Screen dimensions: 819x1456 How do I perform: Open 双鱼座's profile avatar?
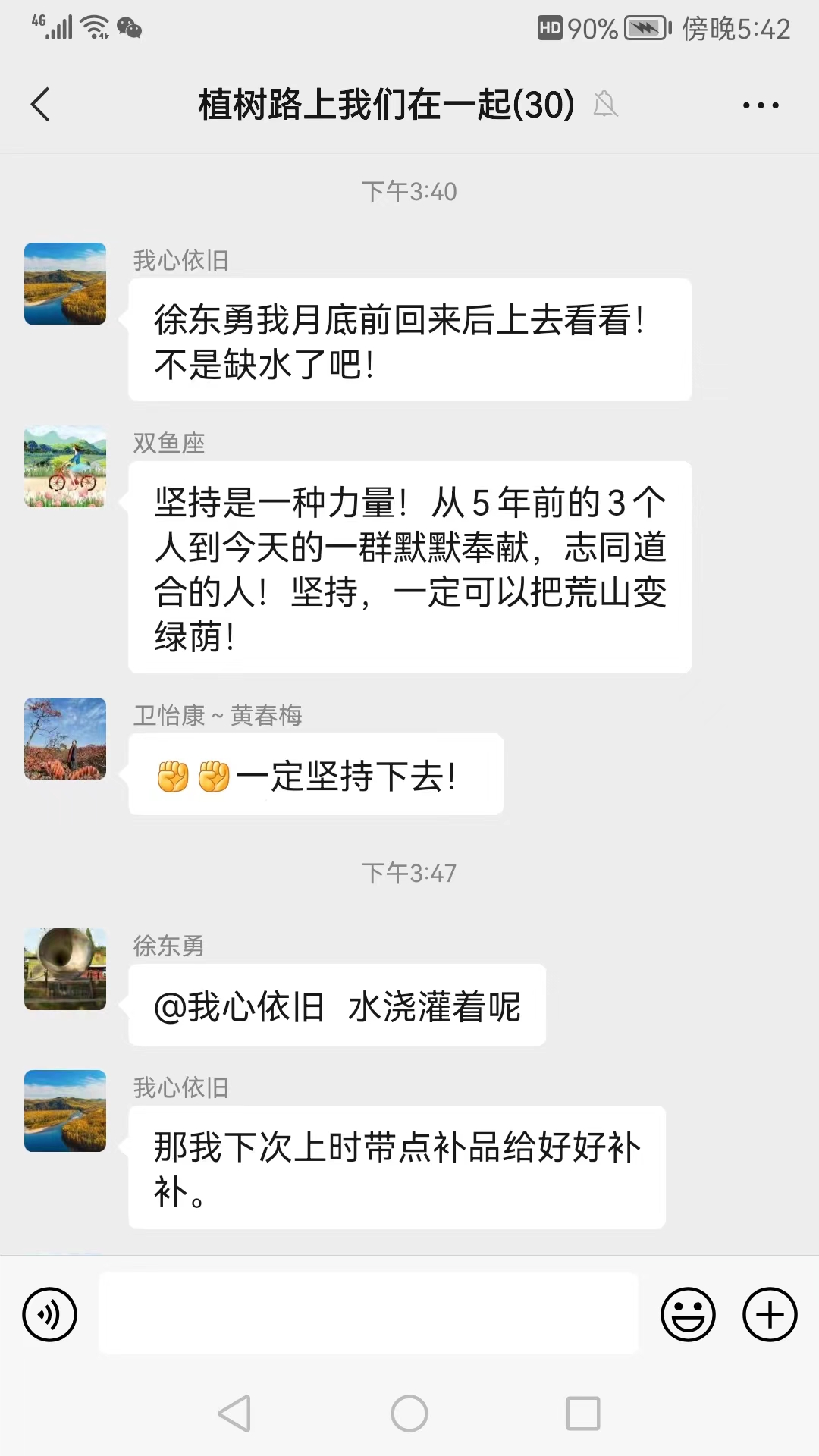65,466
